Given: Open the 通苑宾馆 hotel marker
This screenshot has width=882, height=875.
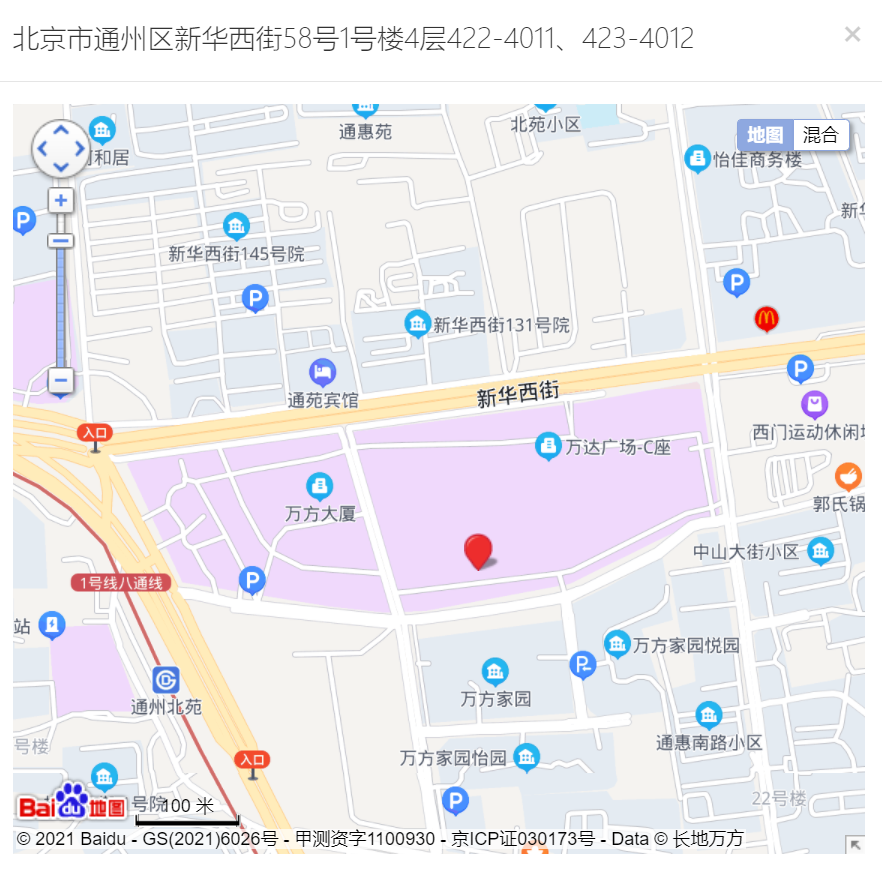Looking at the screenshot, I should click(x=322, y=374).
